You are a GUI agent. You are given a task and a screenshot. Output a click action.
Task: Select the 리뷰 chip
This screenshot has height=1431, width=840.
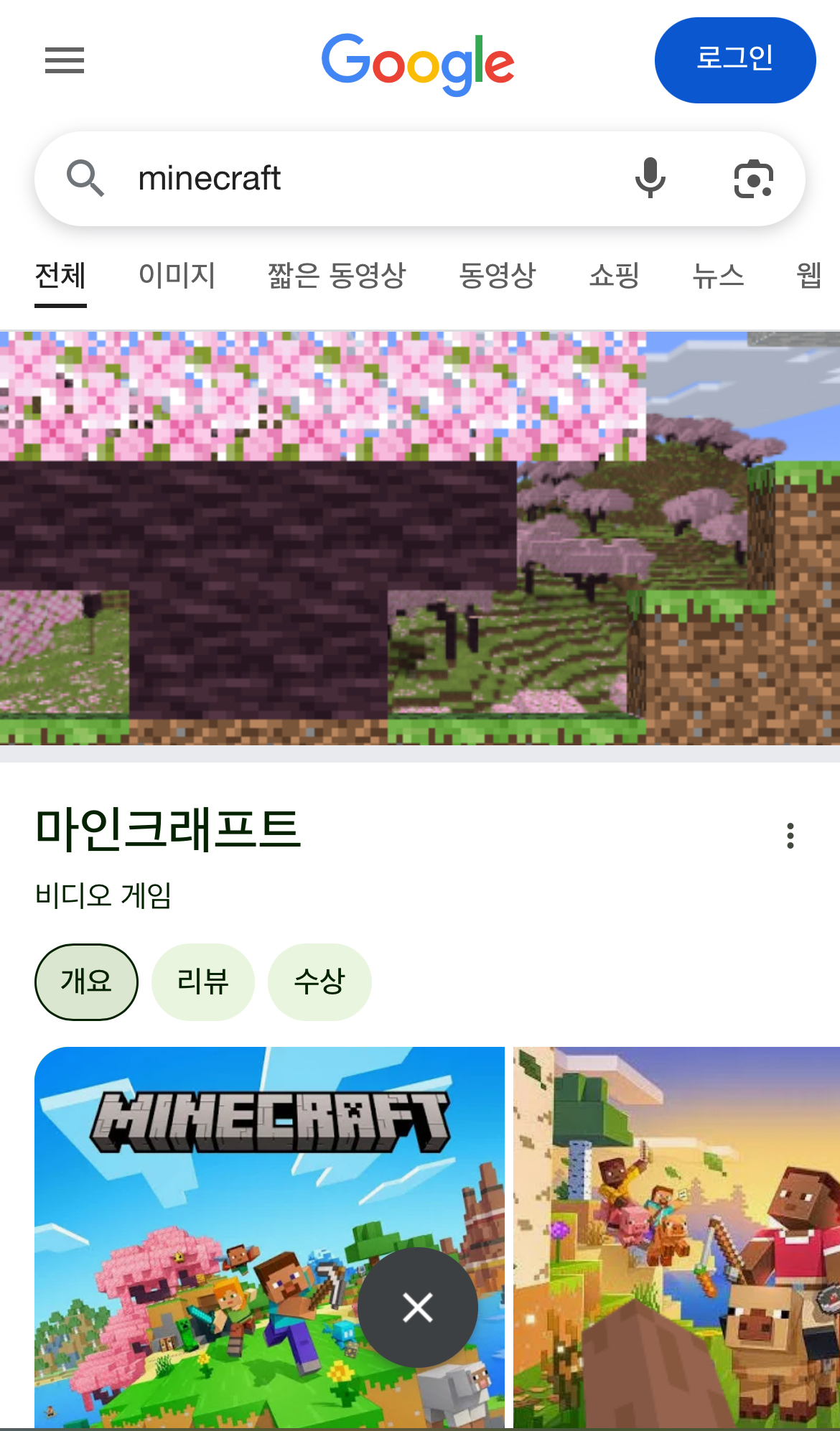pos(203,982)
